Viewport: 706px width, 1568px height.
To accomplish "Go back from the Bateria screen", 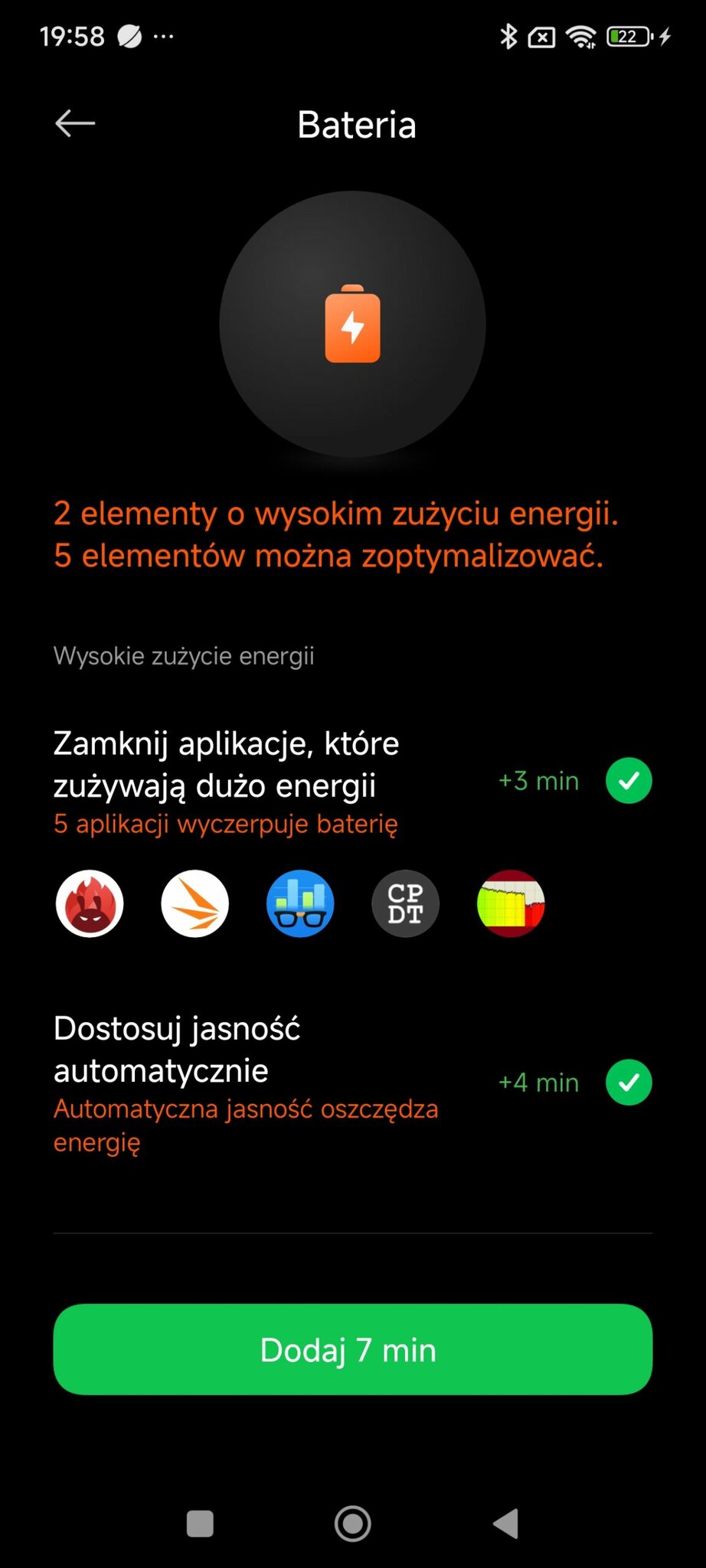I will (75, 123).
